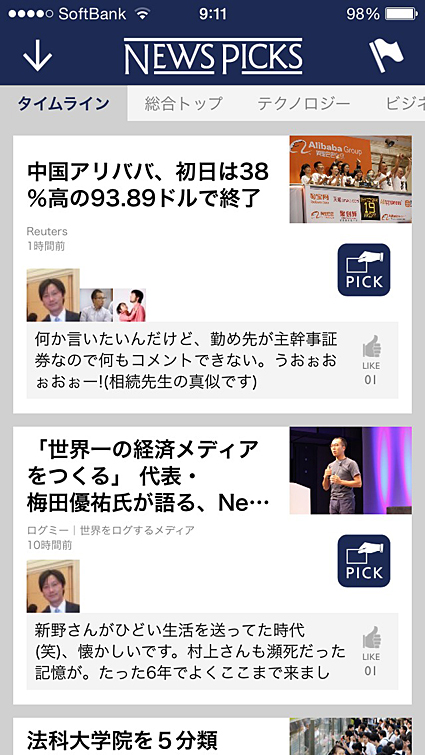Pick the Alibaba Reuters article
This screenshot has height=755, width=425.
point(364,270)
